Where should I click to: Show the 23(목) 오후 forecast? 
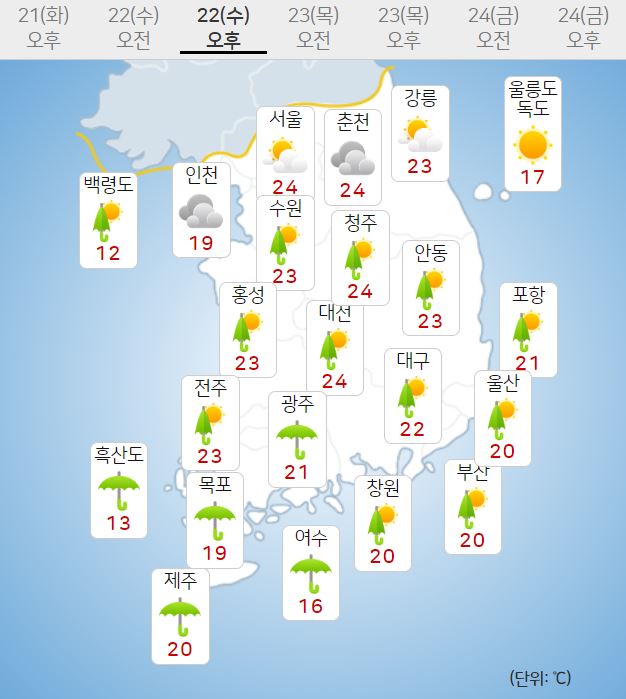point(403,28)
